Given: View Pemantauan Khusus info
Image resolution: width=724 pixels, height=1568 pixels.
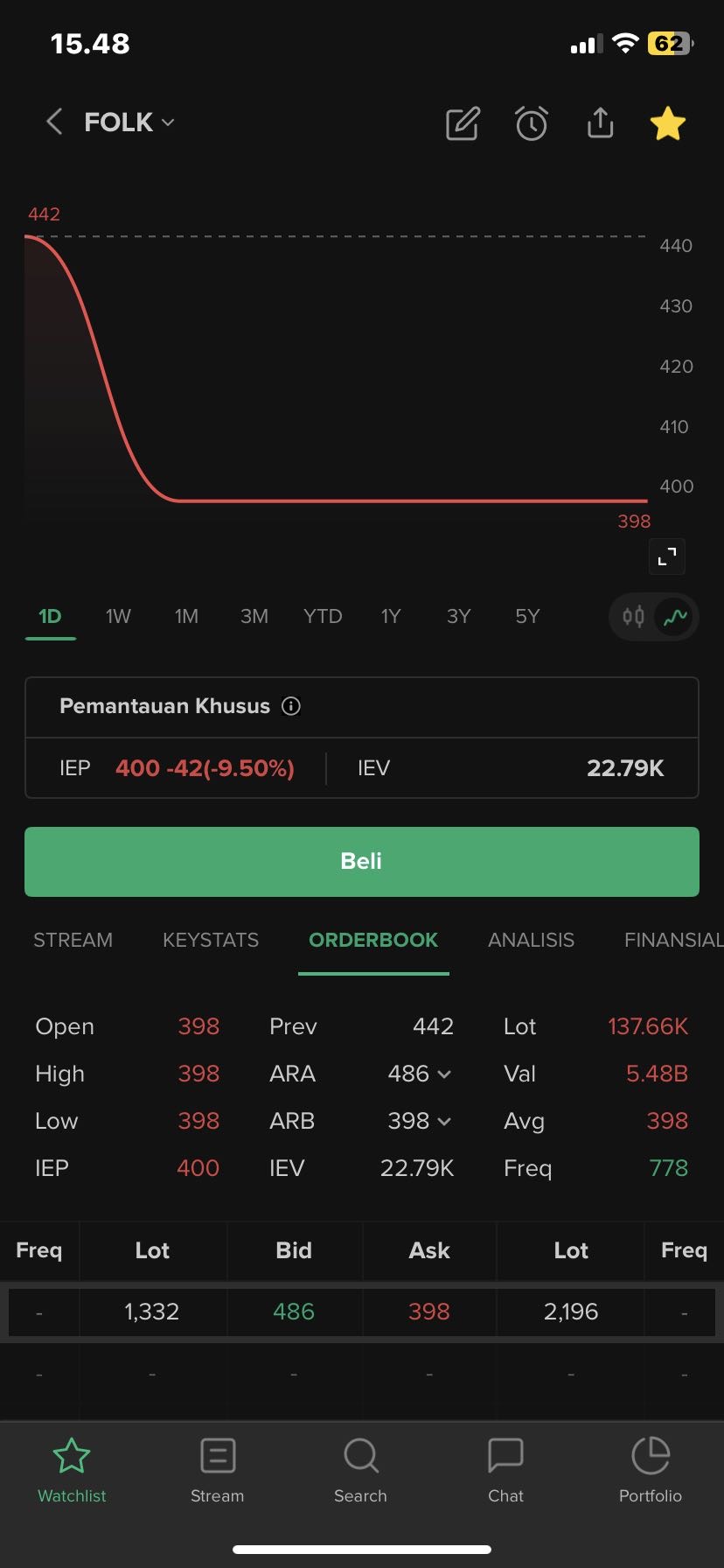Looking at the screenshot, I should coord(291,706).
